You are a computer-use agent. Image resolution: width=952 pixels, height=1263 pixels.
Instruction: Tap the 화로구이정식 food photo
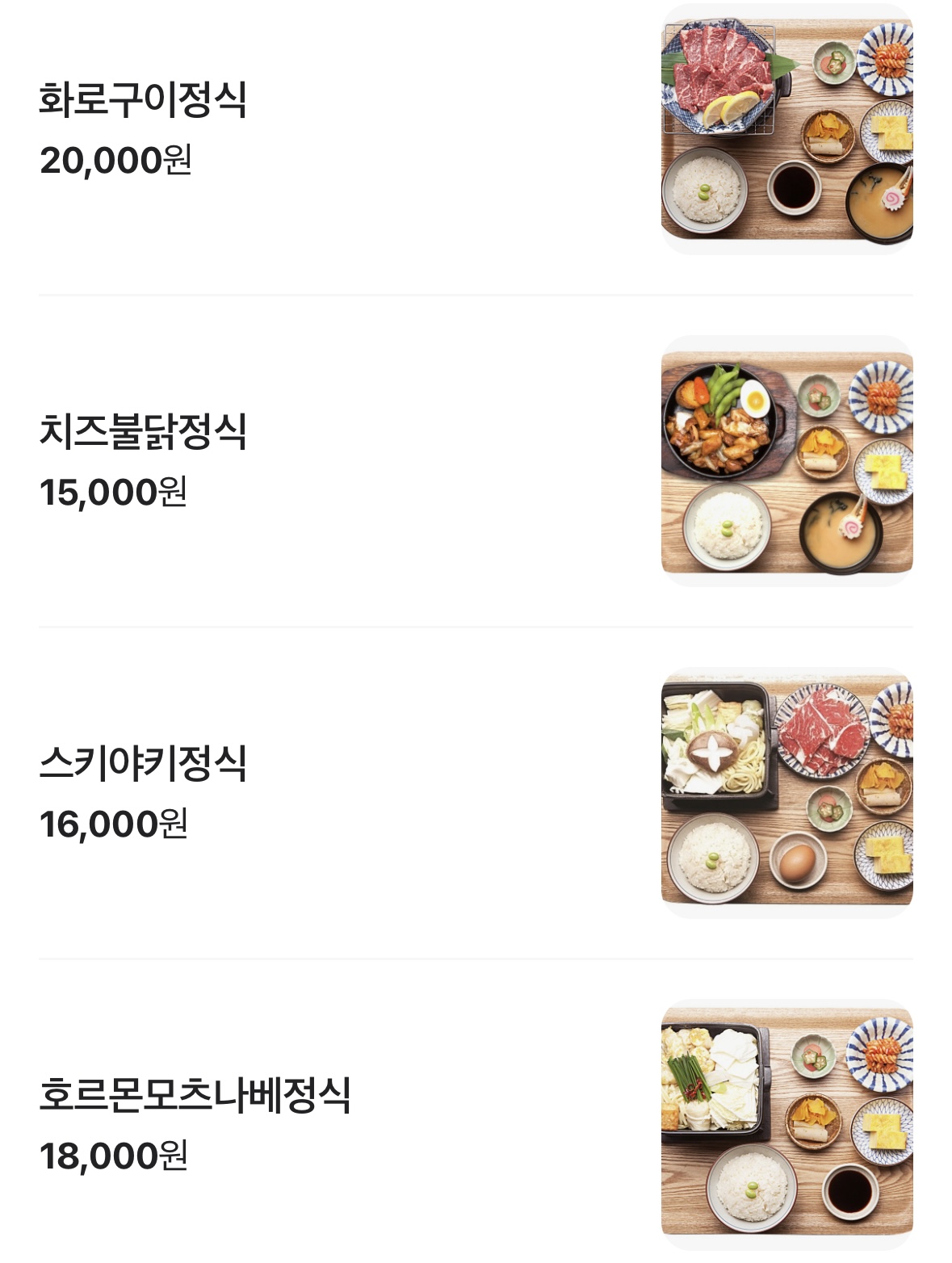pos(786,129)
